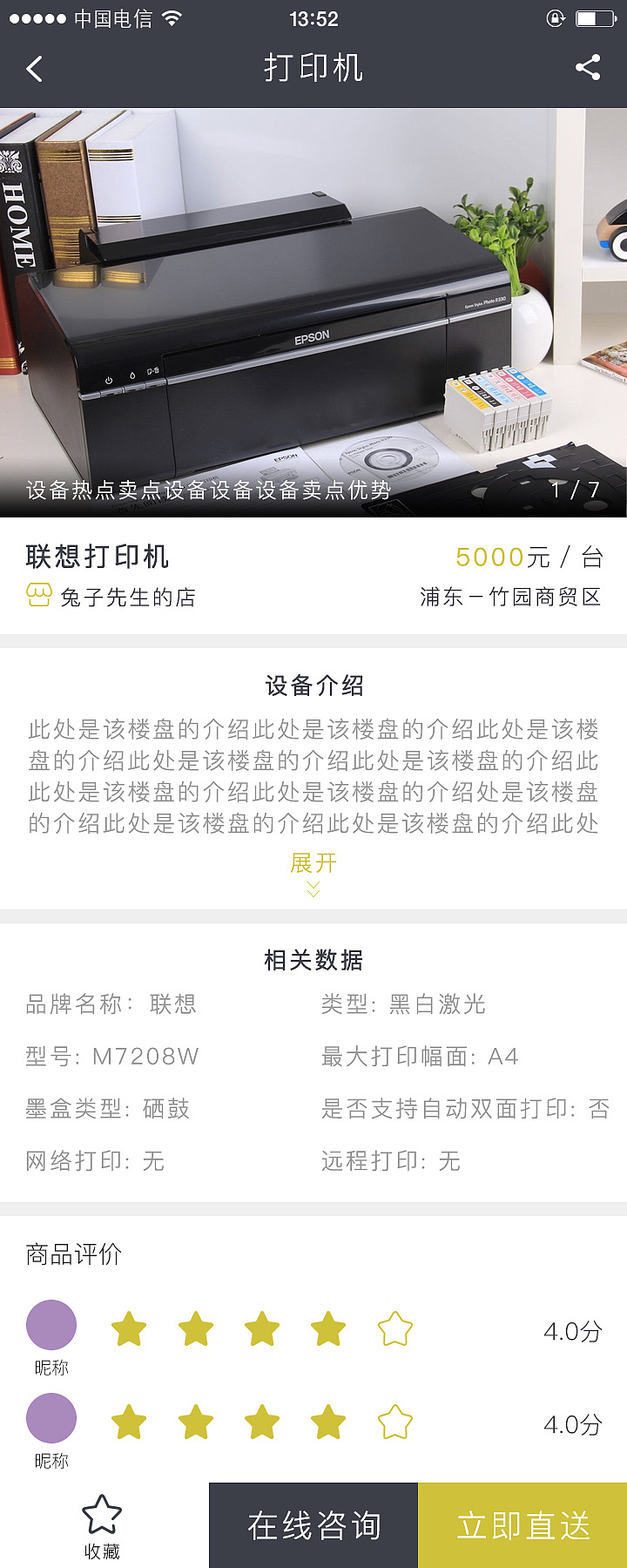Viewport: 627px width, 1568px height.
Task: Tap the empty fifth star in first review
Action: coord(394,1328)
